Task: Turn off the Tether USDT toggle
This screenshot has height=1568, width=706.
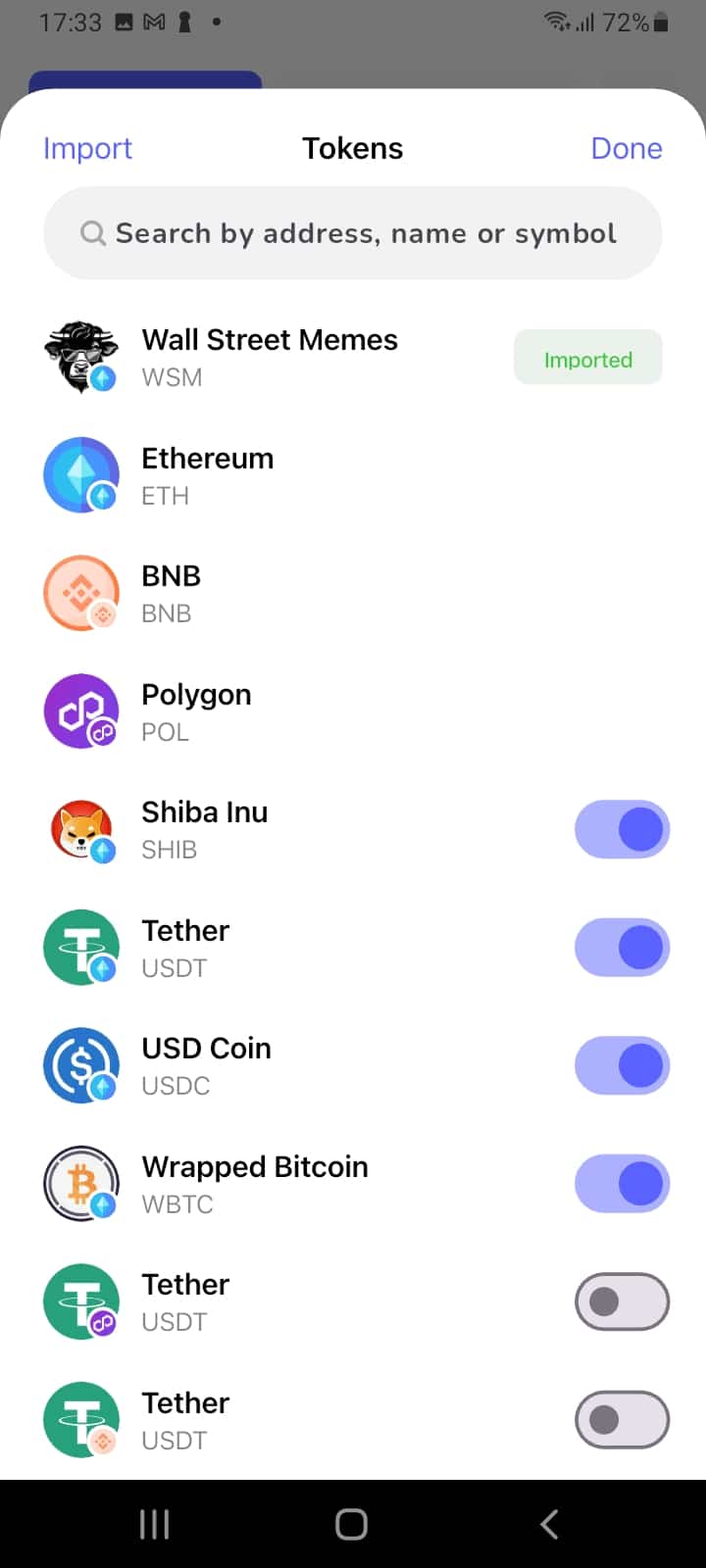Action: coord(623,947)
